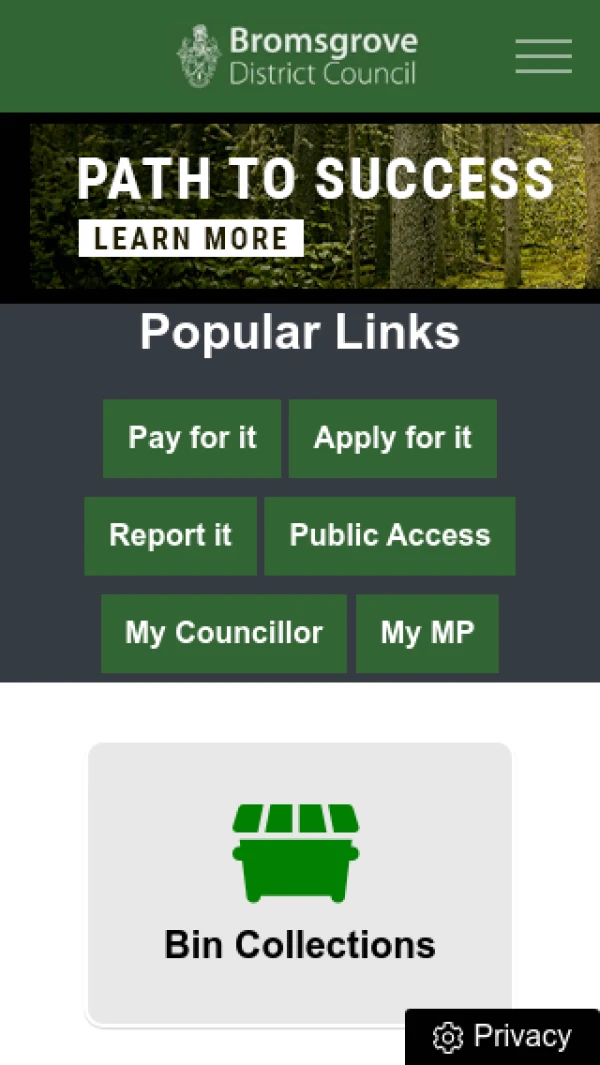Open the Bin Collections card
The height and width of the screenshot is (1065, 600).
(300, 883)
